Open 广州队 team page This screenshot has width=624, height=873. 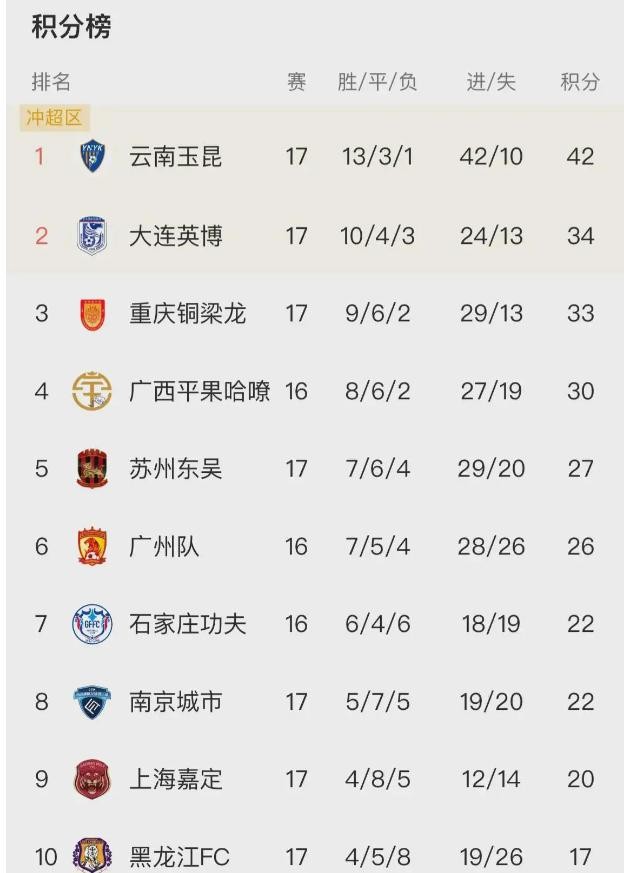tap(164, 547)
